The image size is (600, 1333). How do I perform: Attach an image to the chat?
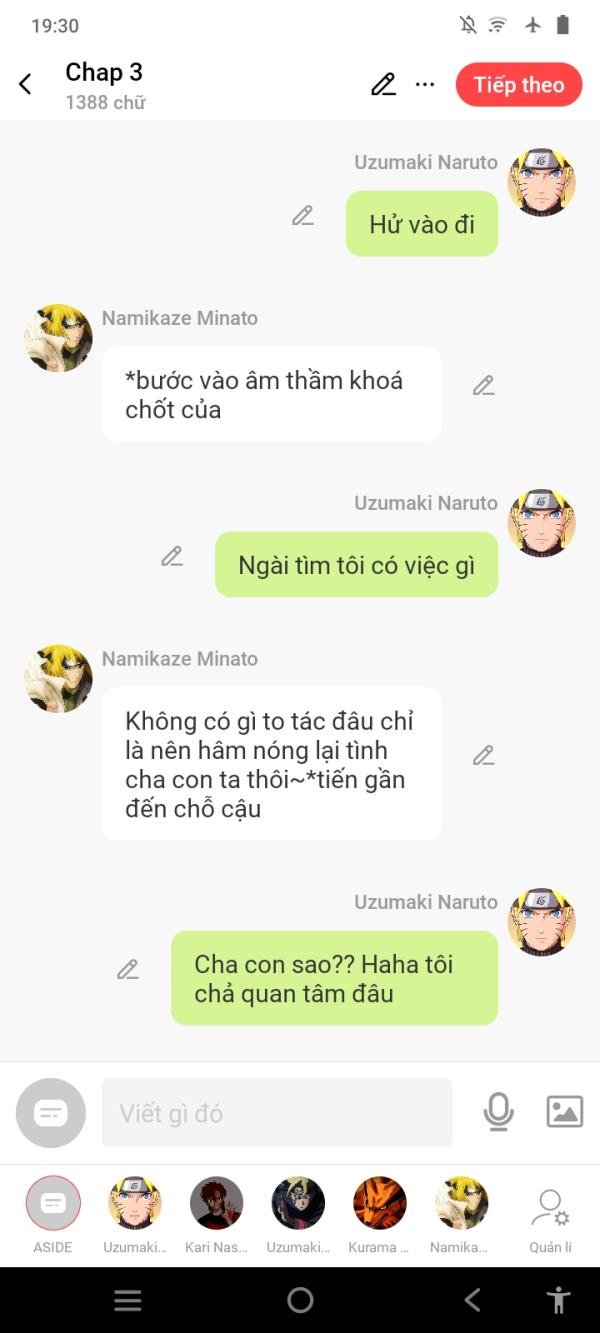click(564, 1112)
